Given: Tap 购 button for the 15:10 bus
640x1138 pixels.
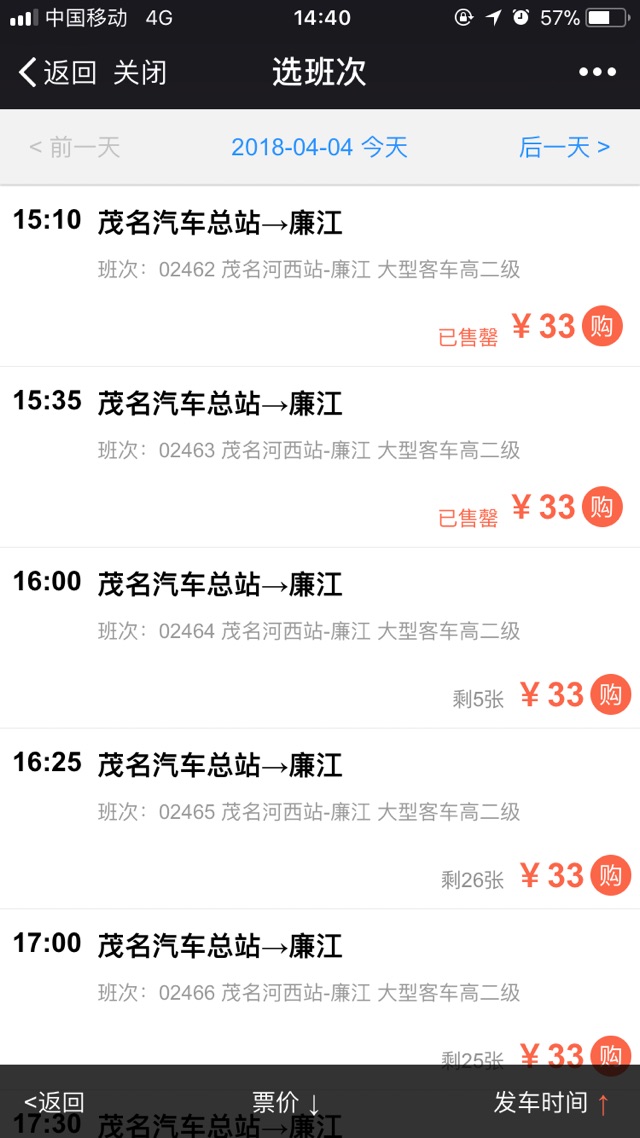Looking at the screenshot, I should pyautogui.click(x=602, y=326).
